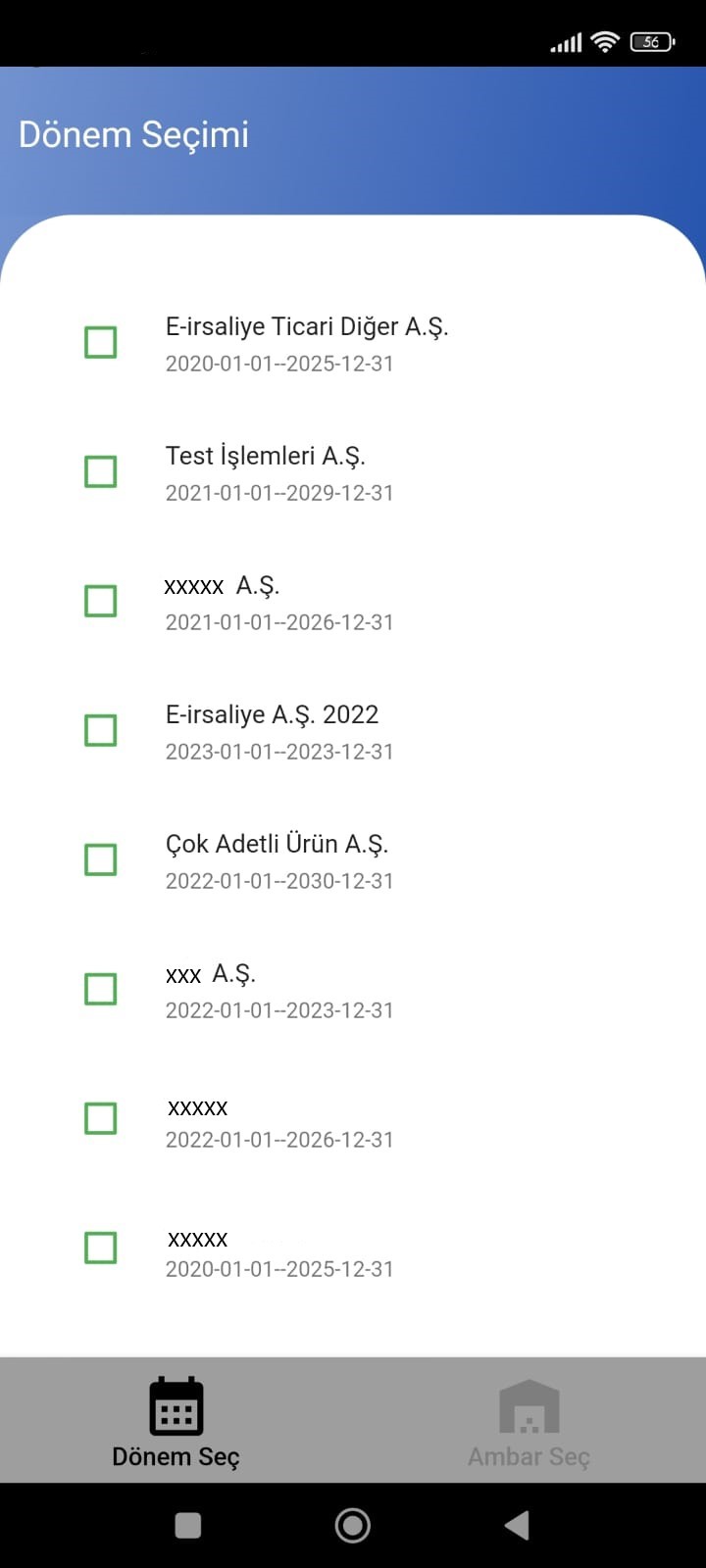Tap the system home button
Viewport: 706px width, 1568px height.
point(353,1525)
